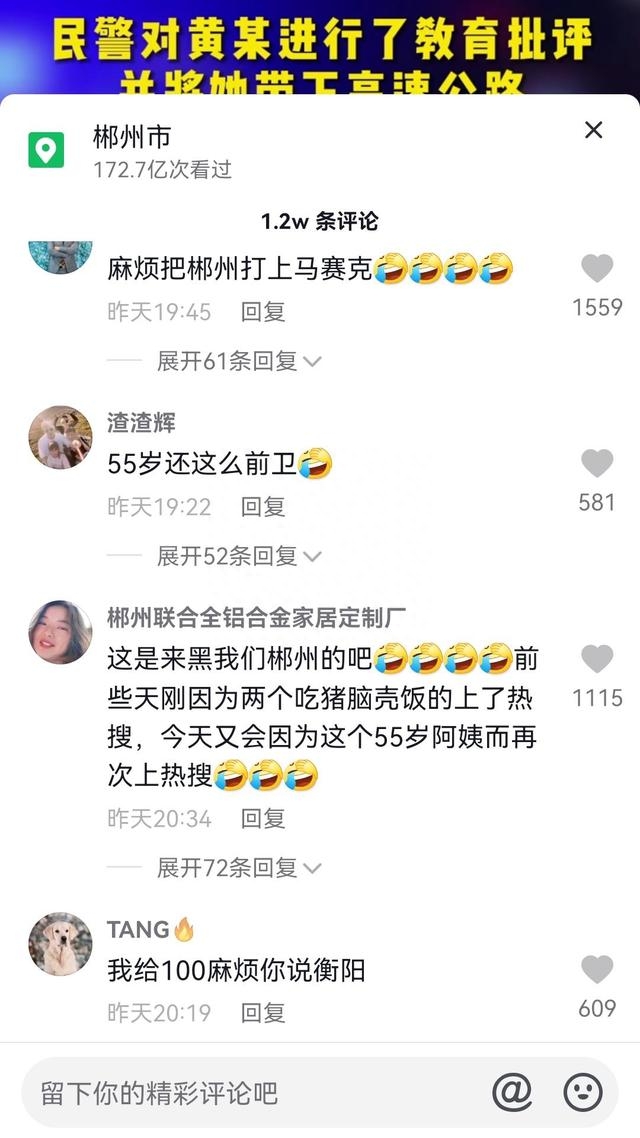Like 渣渣辉's comment
Viewport: 640px width, 1138px height.
[x=597, y=464]
